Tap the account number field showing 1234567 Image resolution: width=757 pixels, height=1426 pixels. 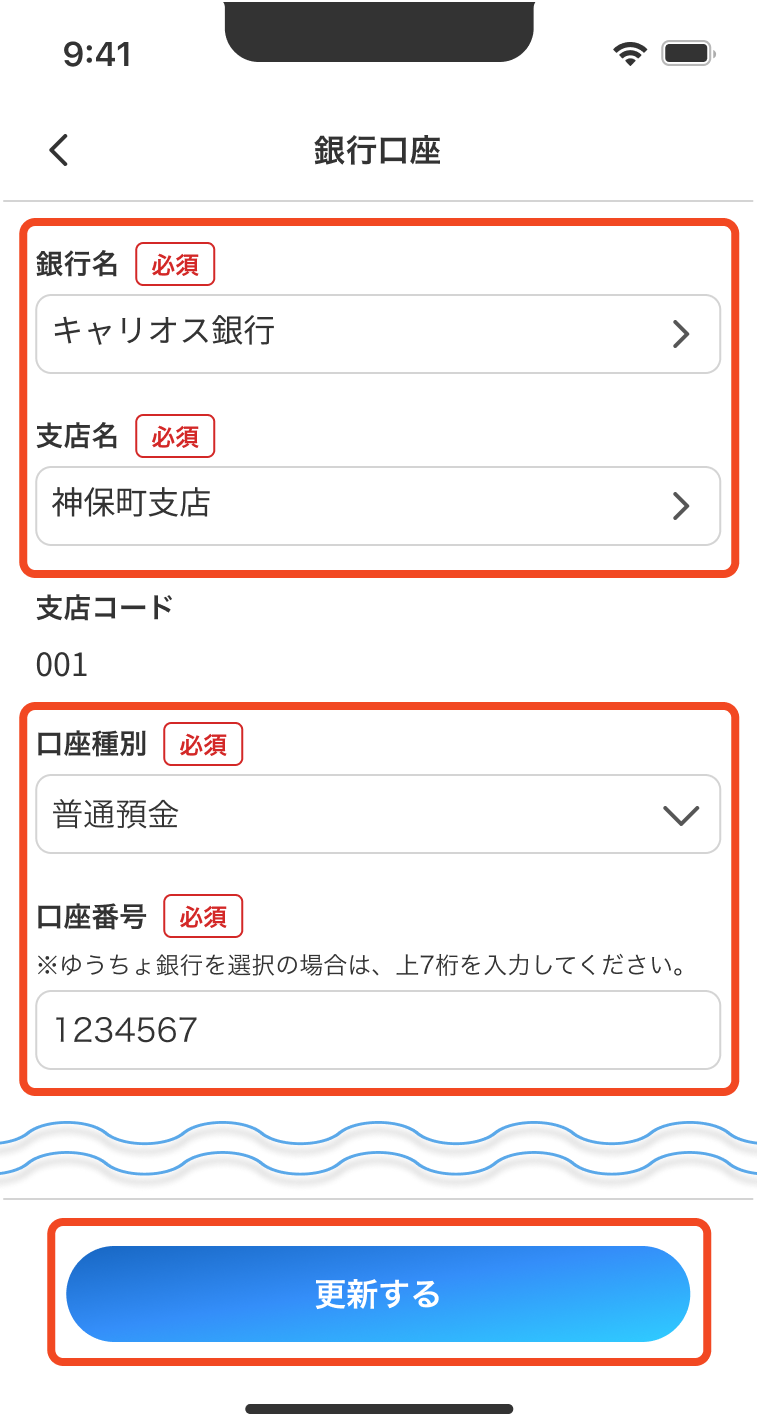coord(378,1030)
